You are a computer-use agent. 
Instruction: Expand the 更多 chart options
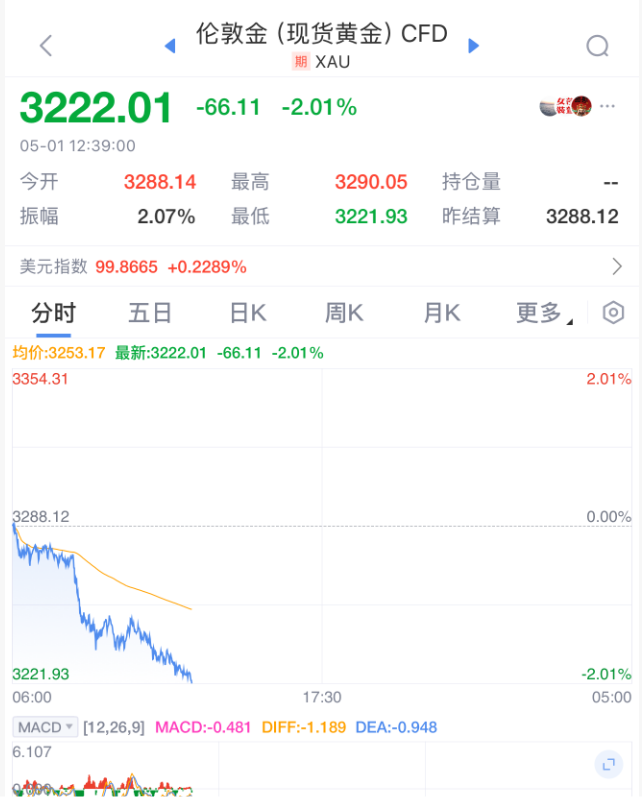(x=543, y=313)
